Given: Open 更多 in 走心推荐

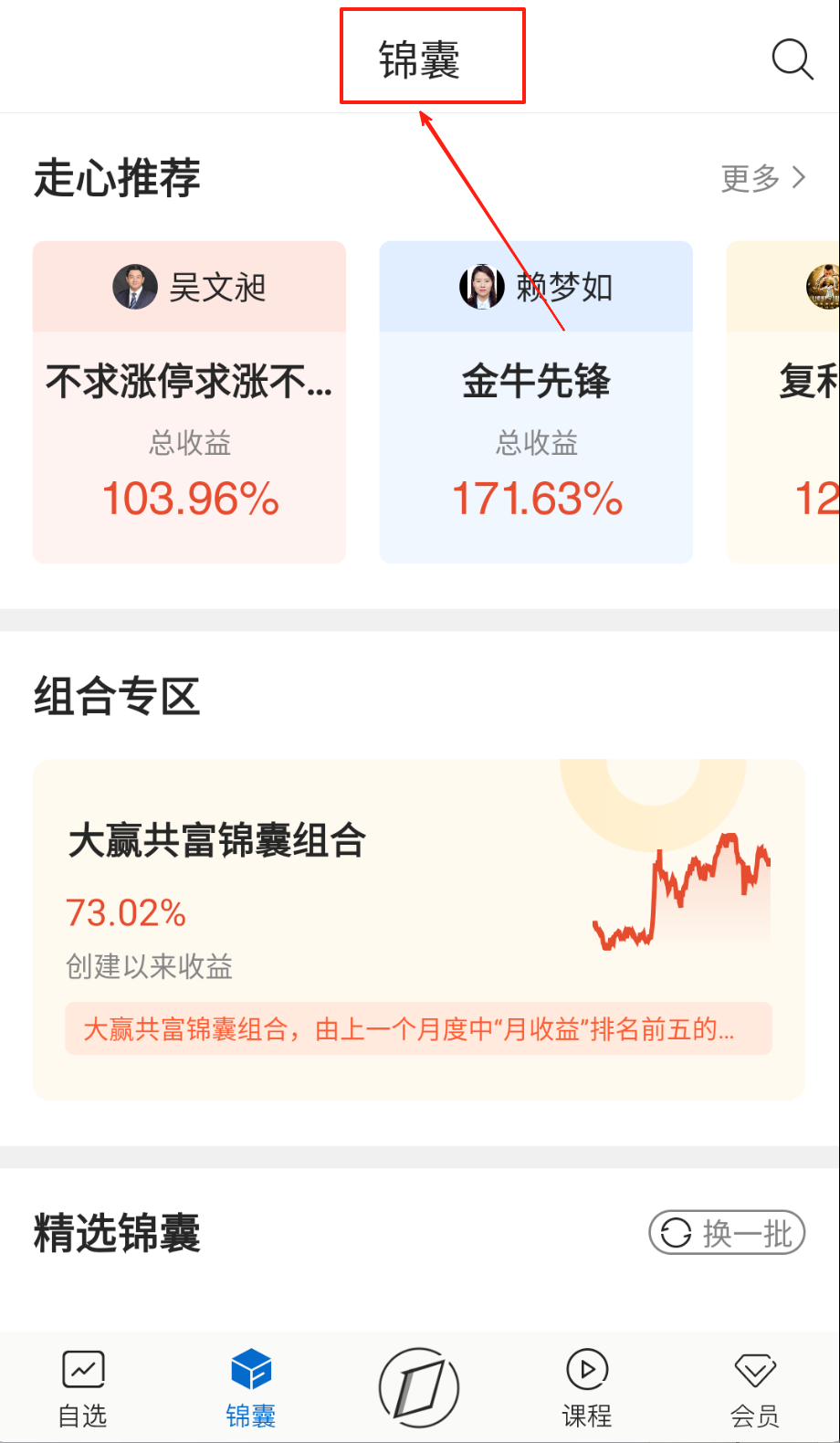Looking at the screenshot, I should pyautogui.click(x=763, y=178).
